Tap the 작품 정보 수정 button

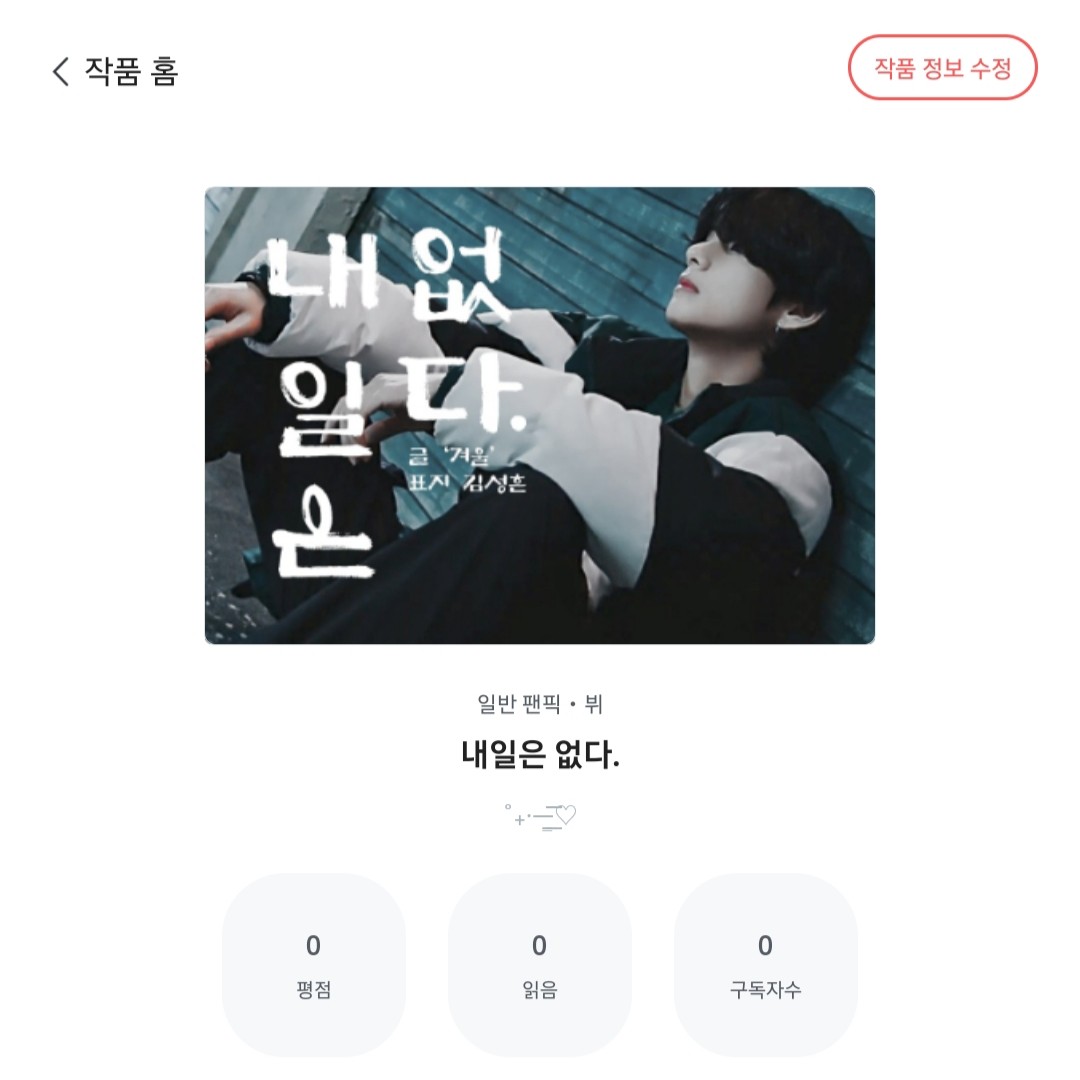coord(942,68)
